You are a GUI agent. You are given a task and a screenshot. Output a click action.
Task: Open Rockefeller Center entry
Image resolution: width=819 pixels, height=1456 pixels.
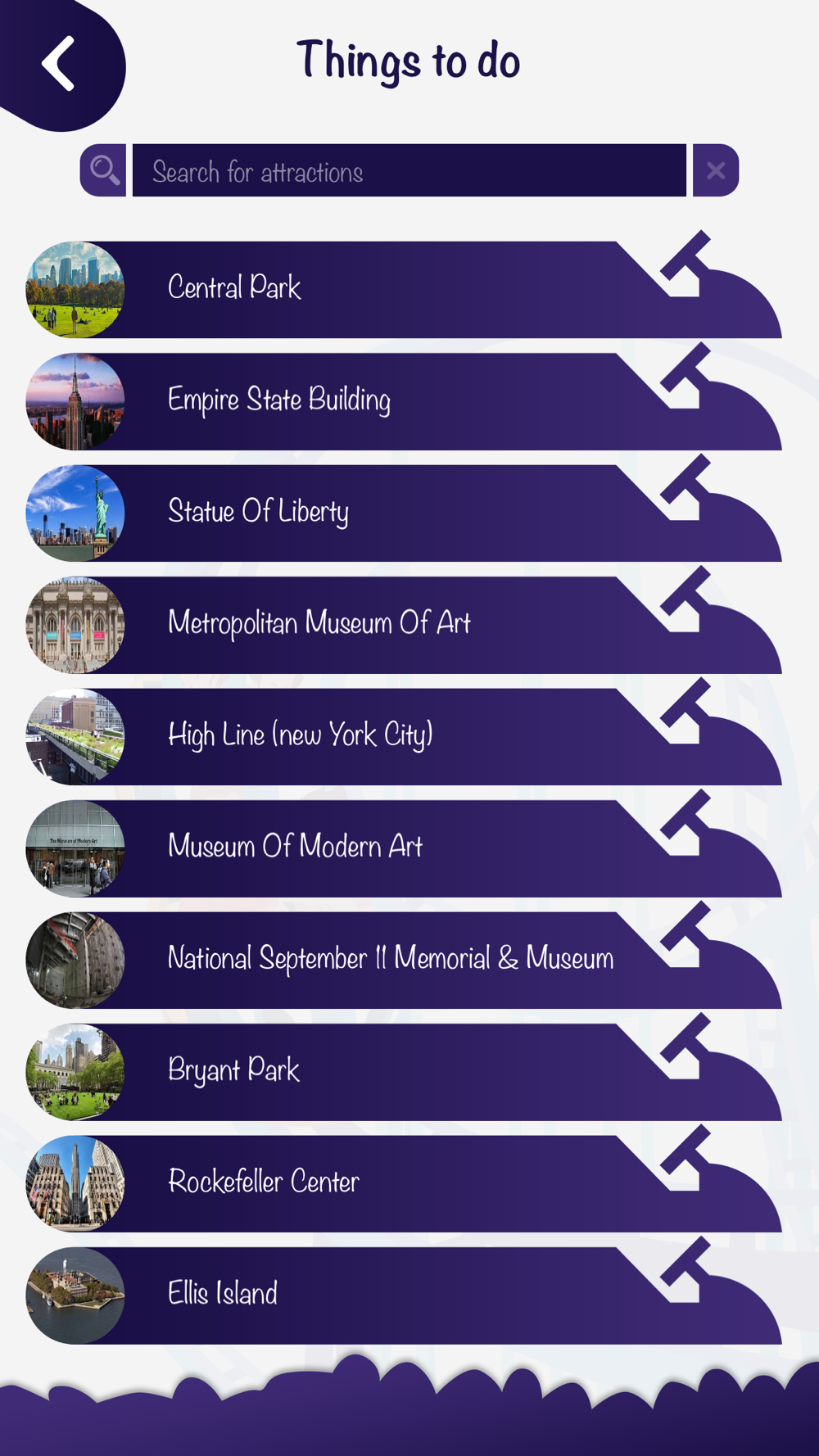(404, 1183)
